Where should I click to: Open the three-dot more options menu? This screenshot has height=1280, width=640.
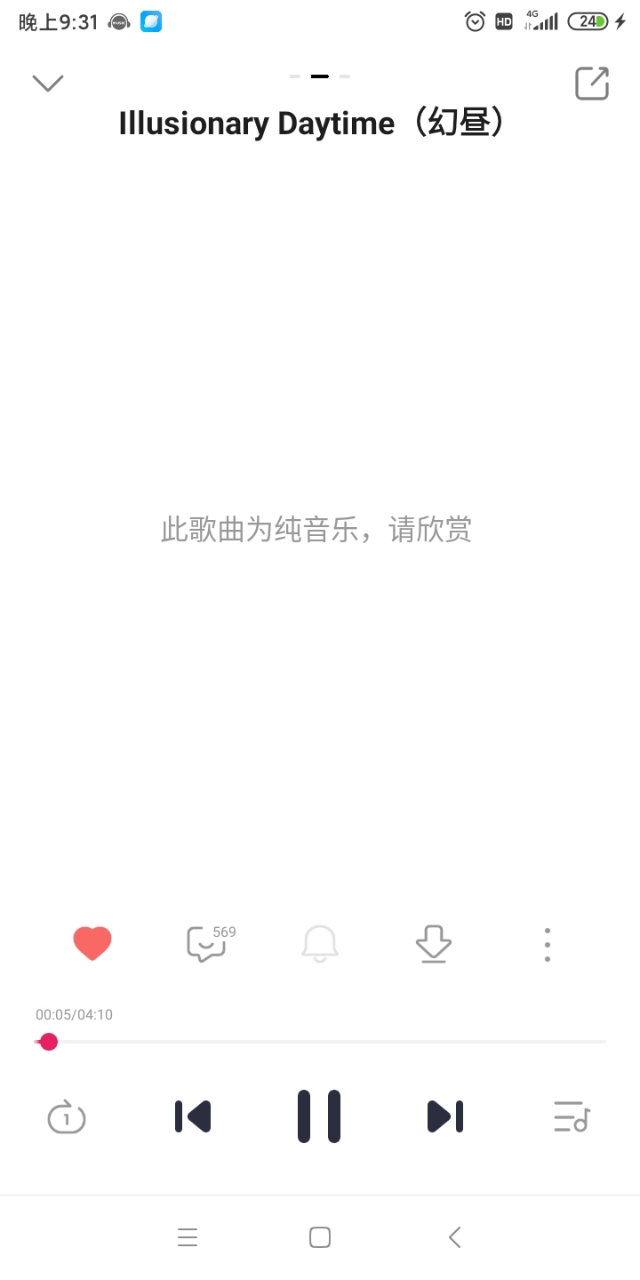click(x=547, y=944)
